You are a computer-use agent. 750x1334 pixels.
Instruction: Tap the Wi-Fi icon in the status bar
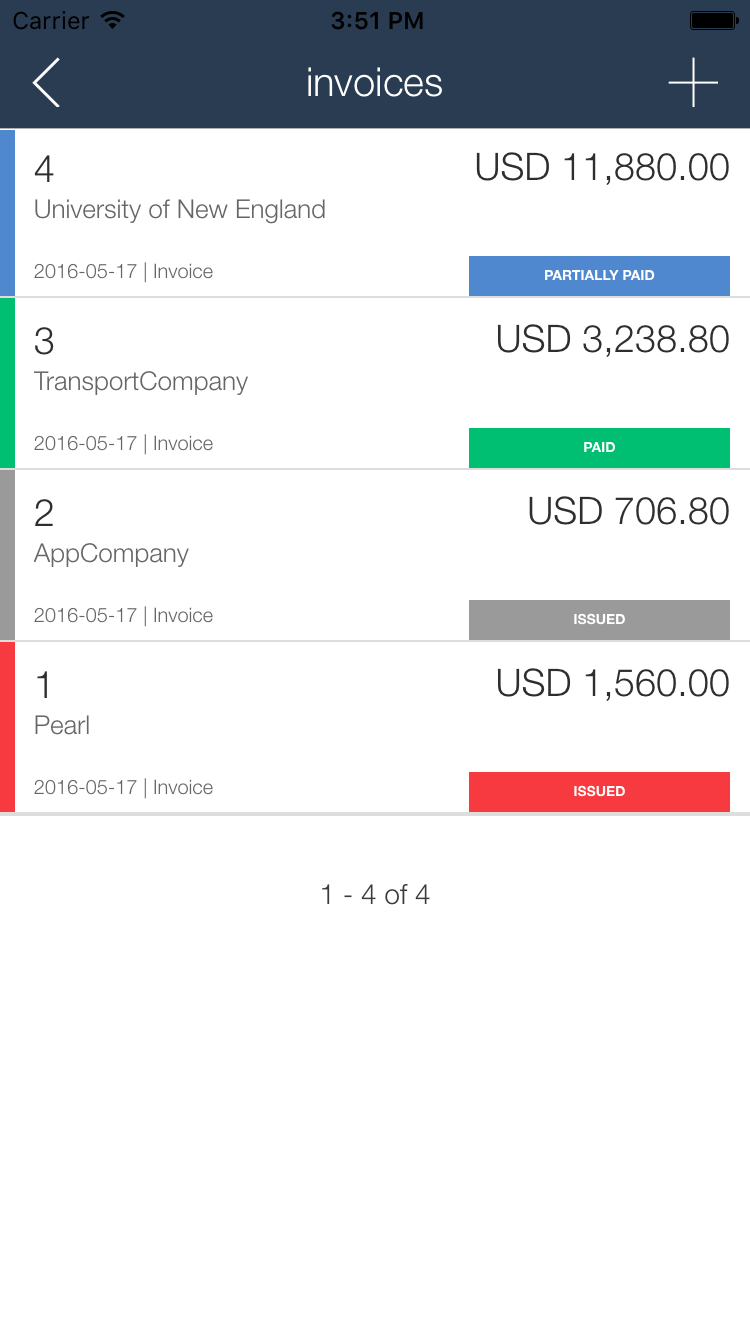[x=111, y=18]
